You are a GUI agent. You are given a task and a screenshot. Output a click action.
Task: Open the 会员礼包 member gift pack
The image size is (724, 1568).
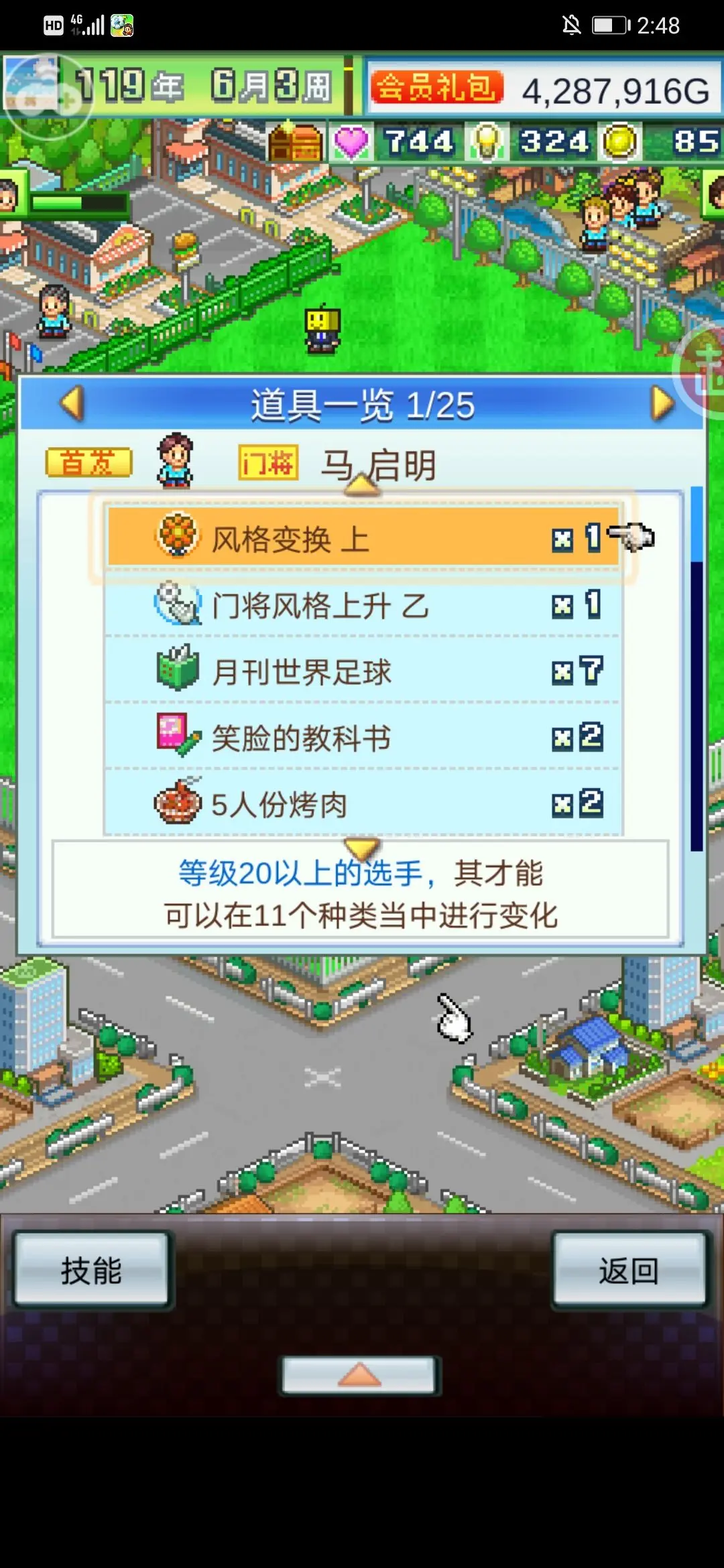tap(436, 88)
